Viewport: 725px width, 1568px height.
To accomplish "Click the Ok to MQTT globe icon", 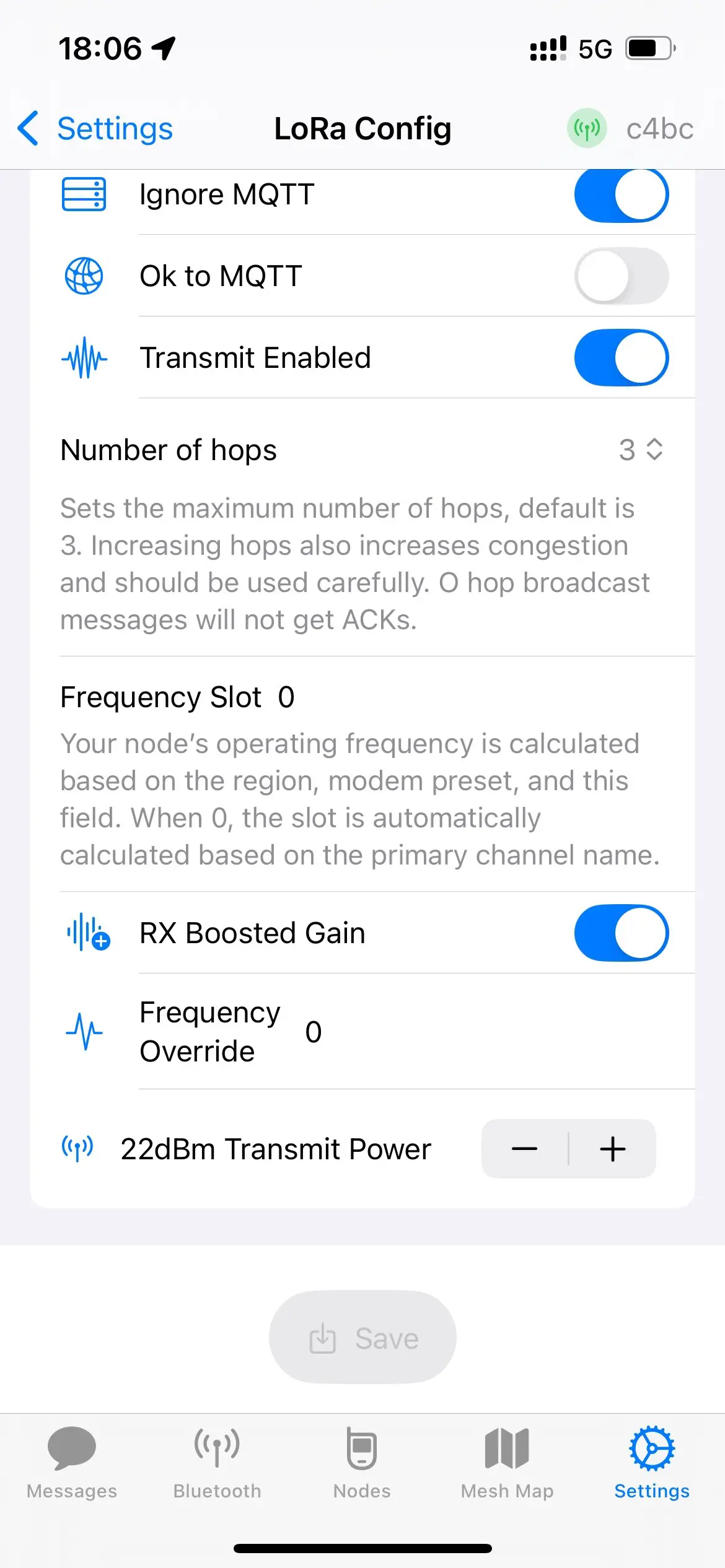I will click(83, 276).
